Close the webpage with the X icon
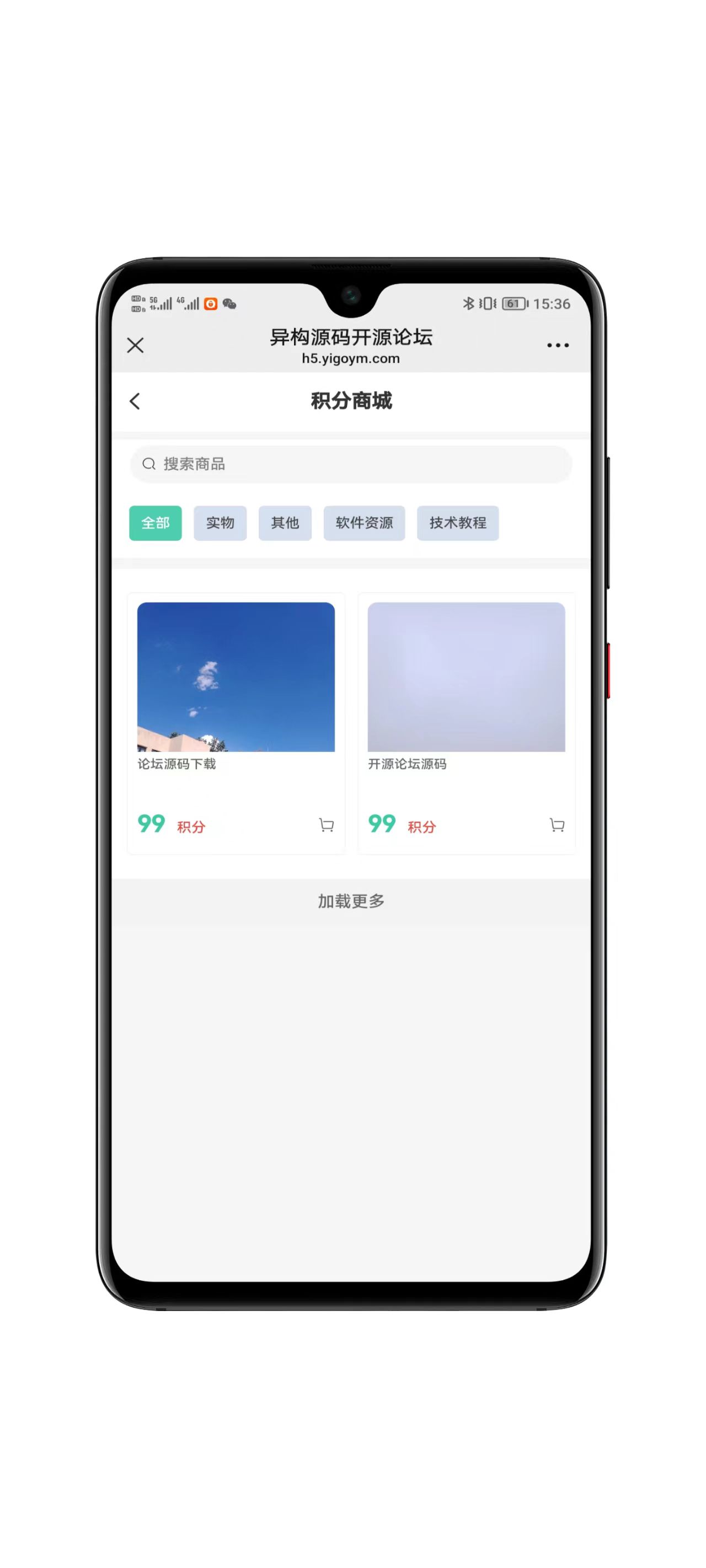Screen dimensions: 706x1568 coord(135,345)
